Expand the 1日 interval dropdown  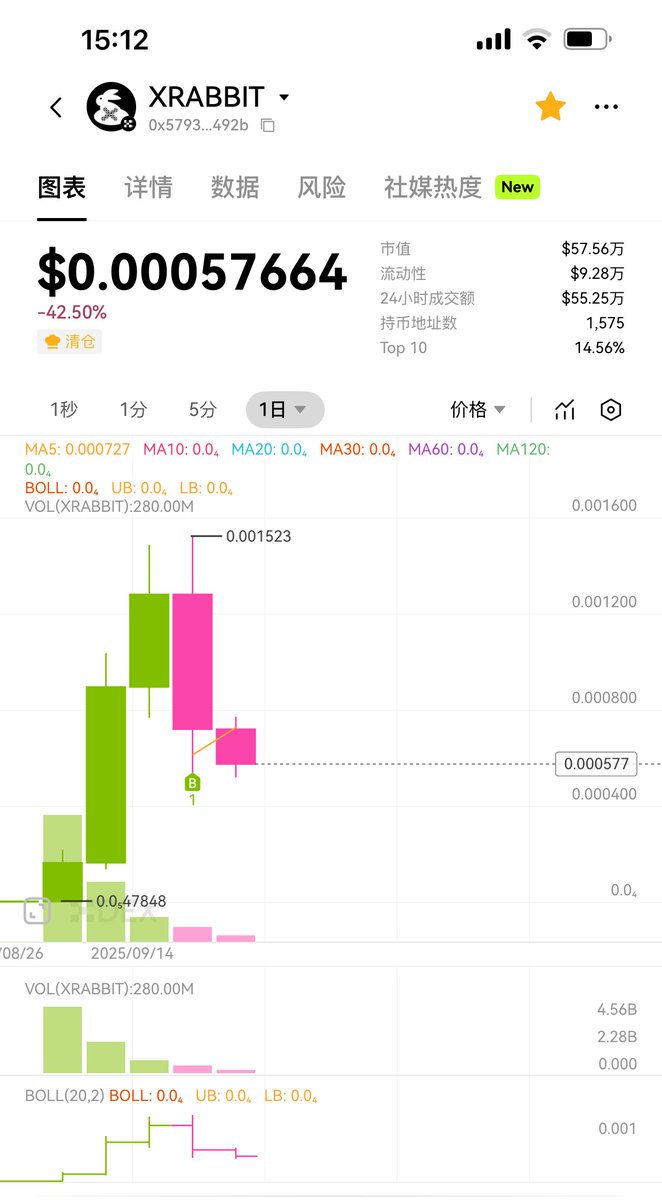[x=285, y=409]
